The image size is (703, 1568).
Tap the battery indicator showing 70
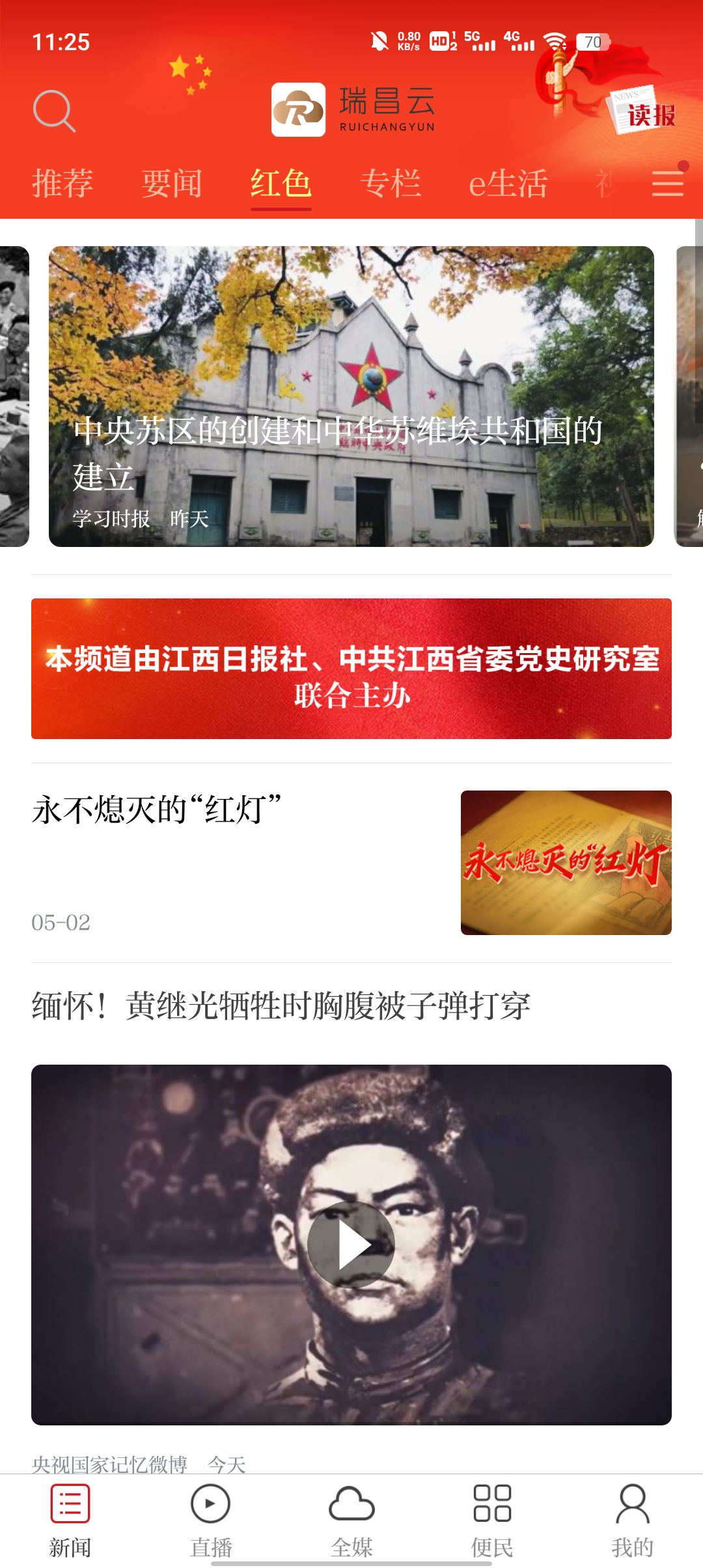[590, 42]
